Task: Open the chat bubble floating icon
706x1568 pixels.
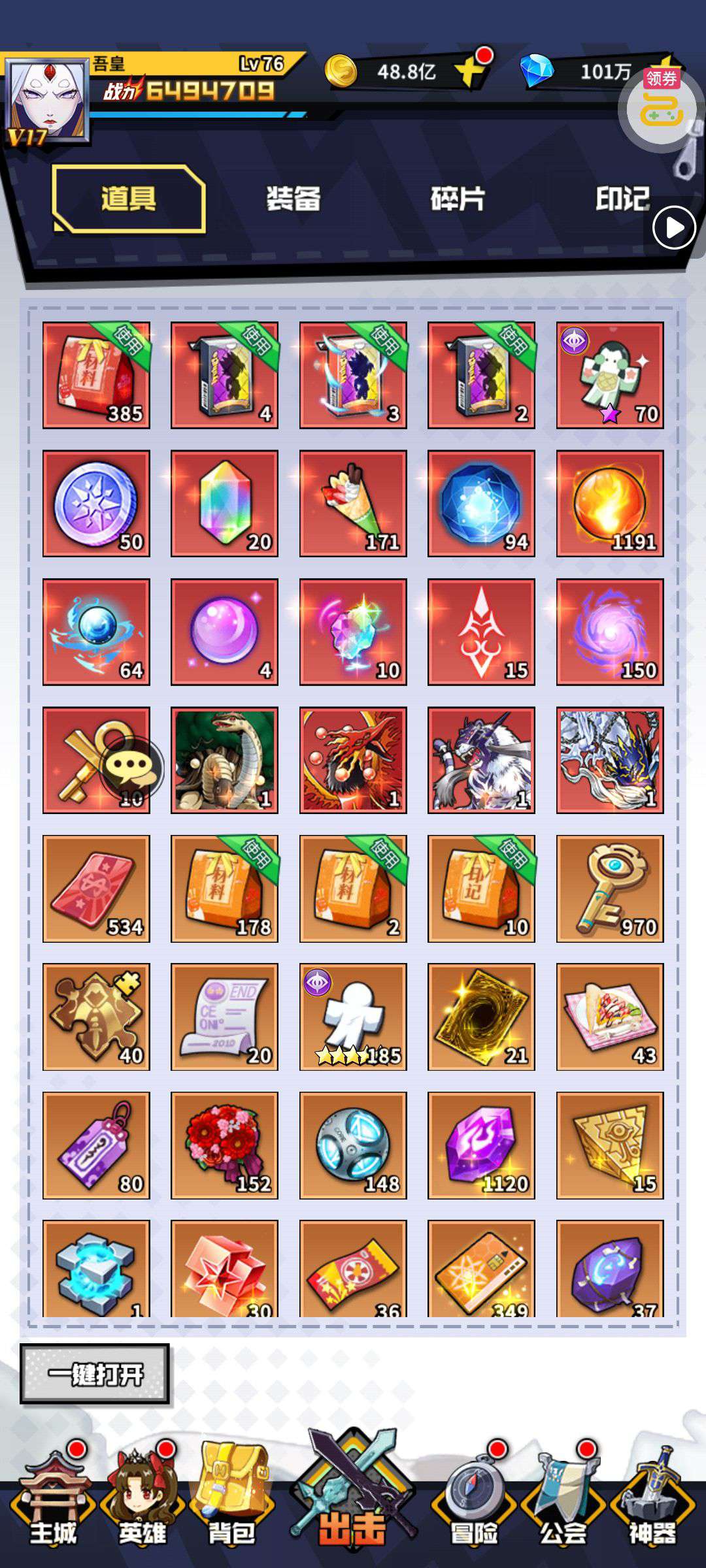Action: tap(133, 767)
